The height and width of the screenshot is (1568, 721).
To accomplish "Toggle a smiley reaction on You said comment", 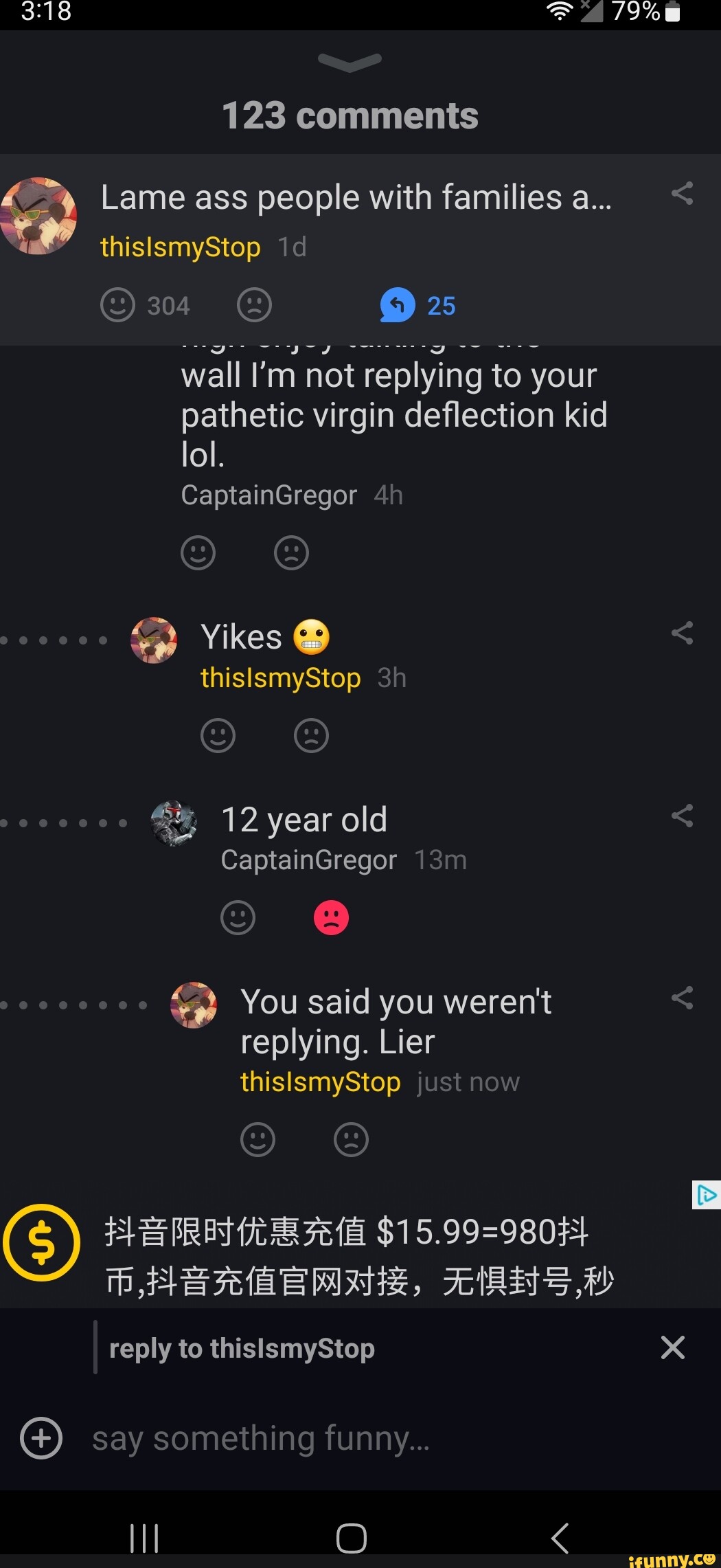I will point(258,1139).
